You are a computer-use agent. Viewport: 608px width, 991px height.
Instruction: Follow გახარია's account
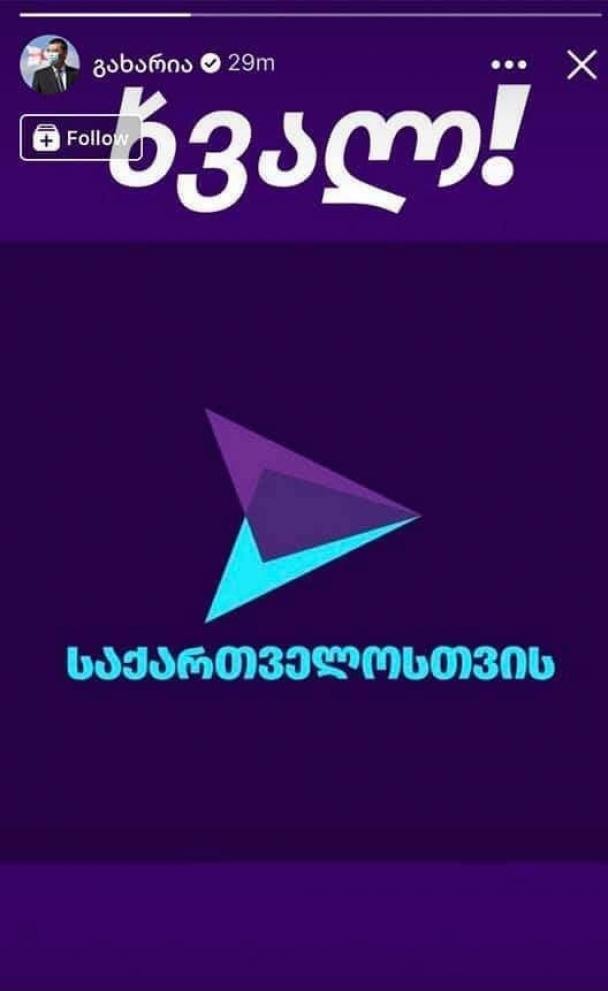80,138
